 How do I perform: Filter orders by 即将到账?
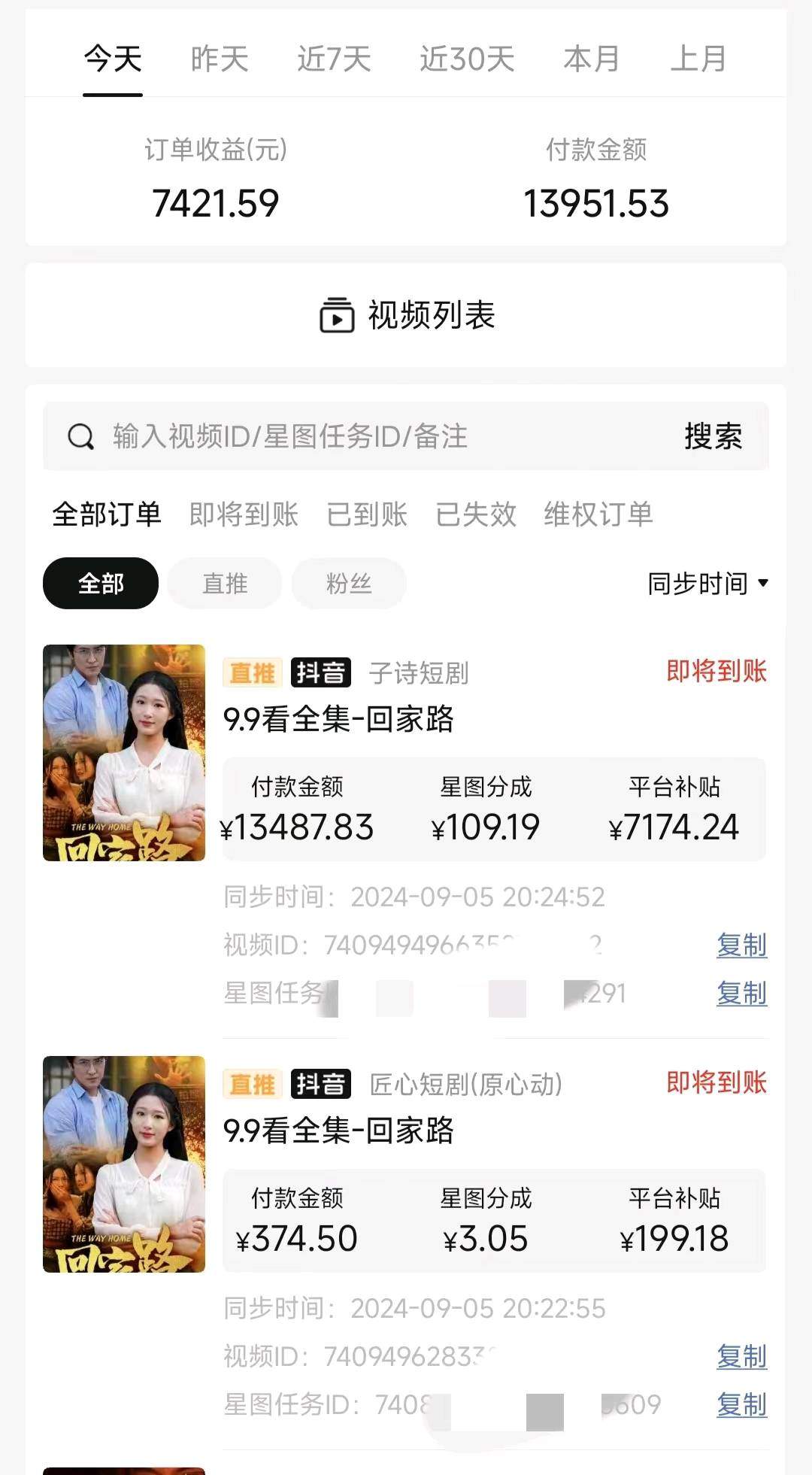pos(244,514)
